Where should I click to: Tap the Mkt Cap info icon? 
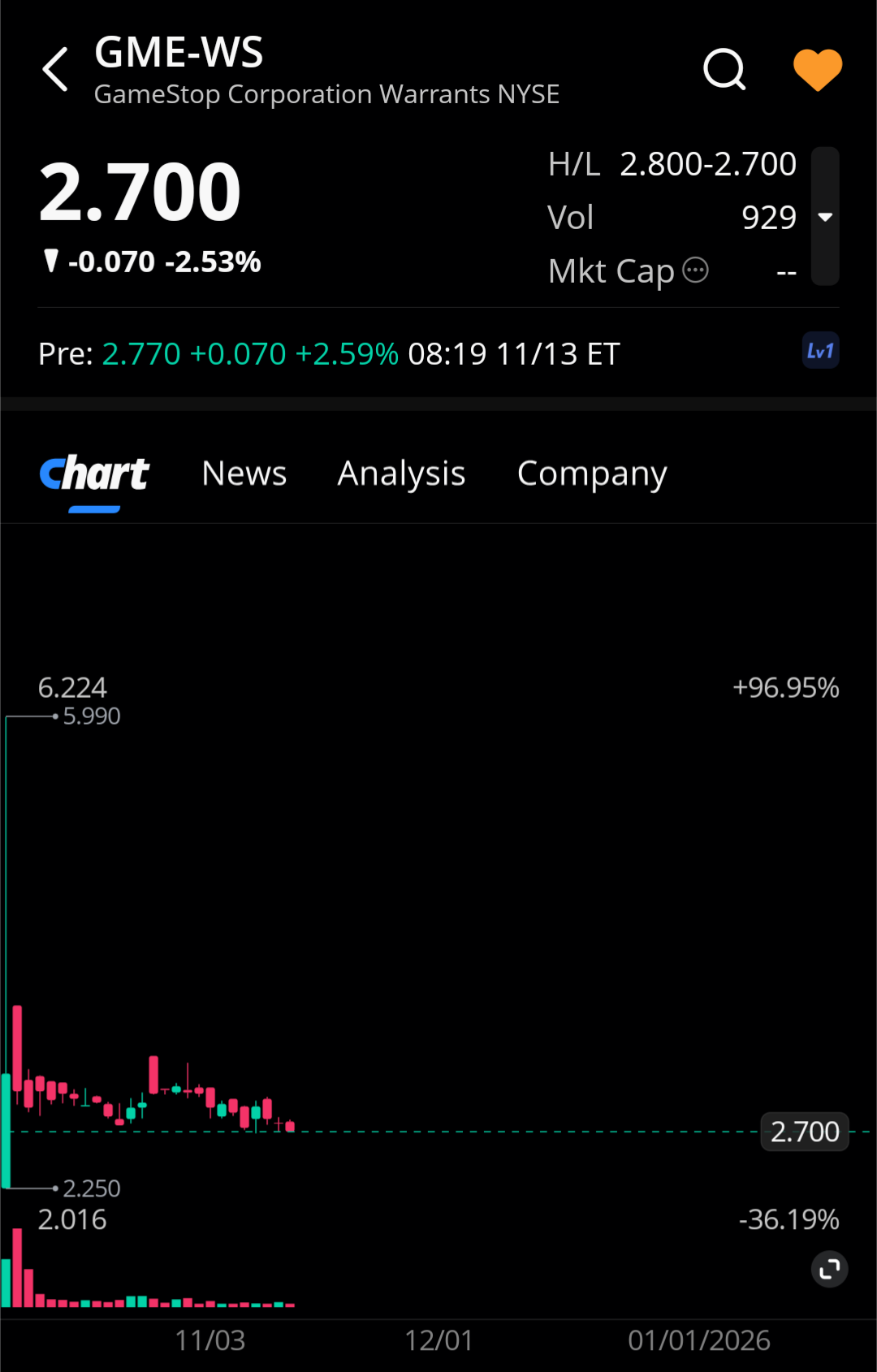[695, 270]
